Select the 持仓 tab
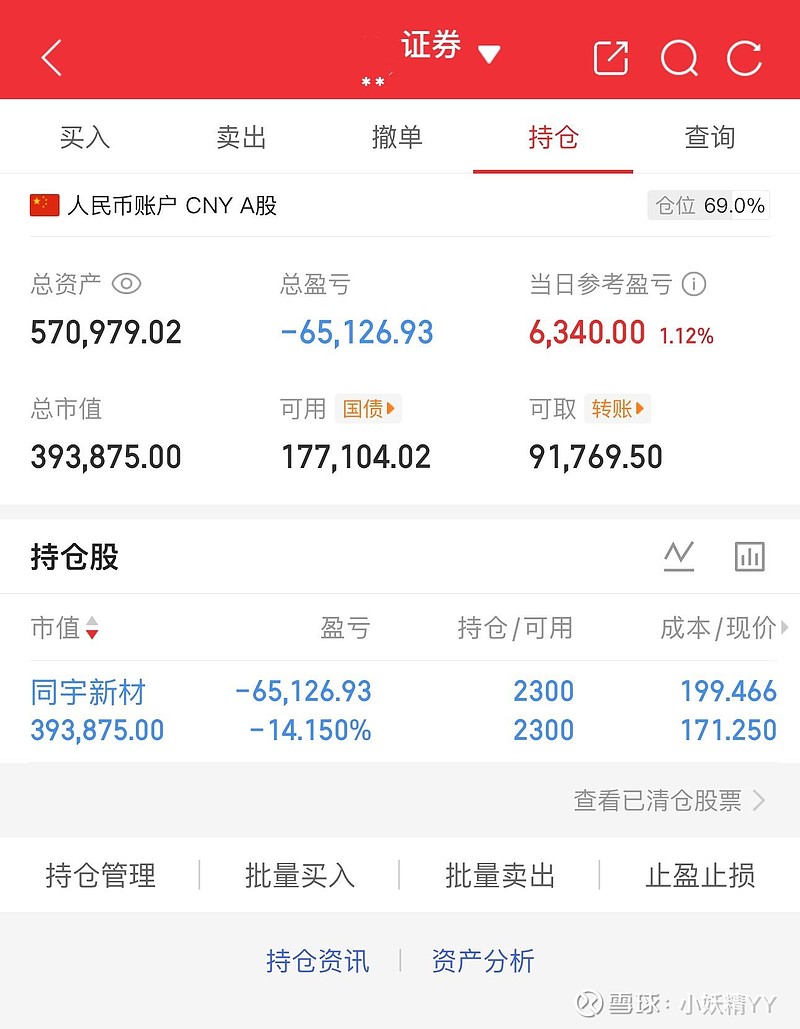This screenshot has width=800, height=1029. 553,137
